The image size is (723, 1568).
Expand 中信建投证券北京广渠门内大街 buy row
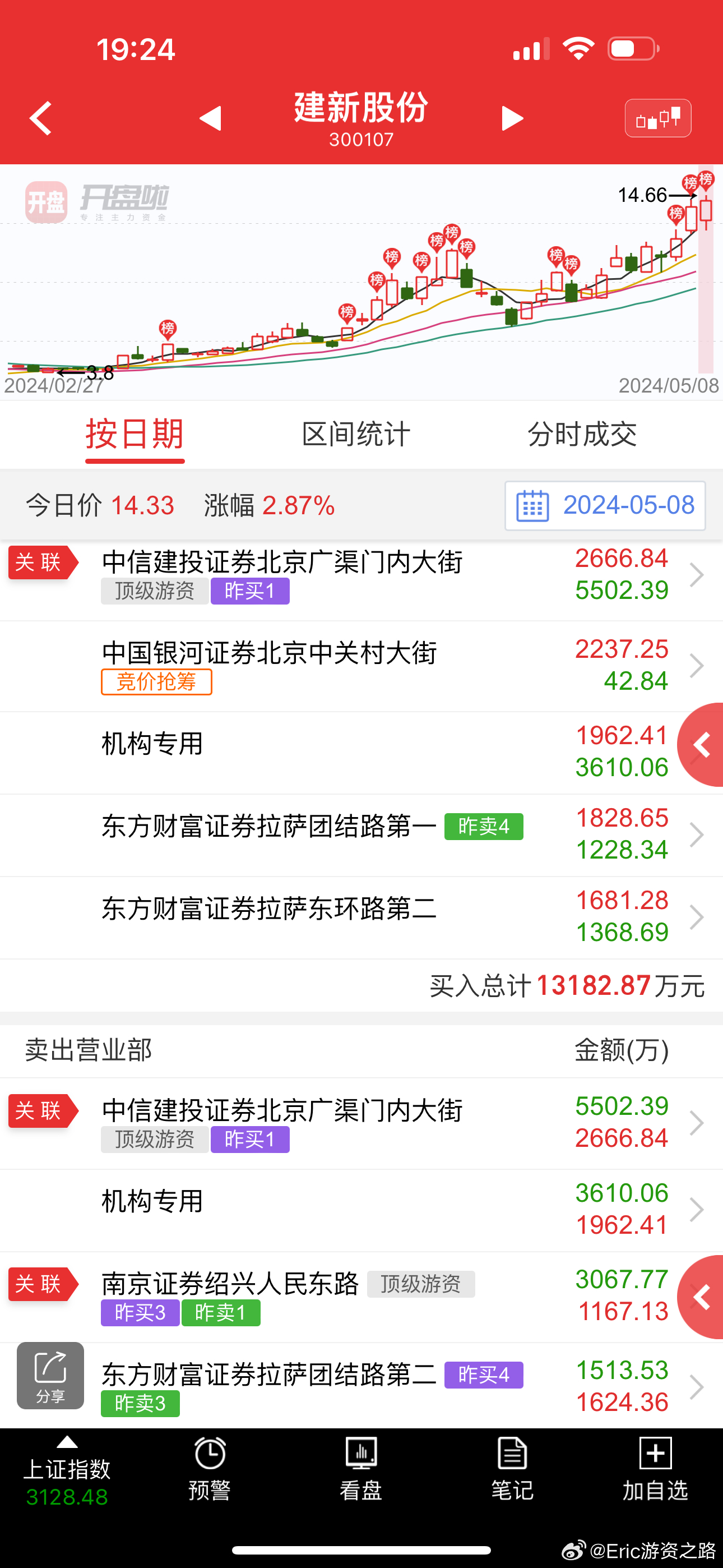(x=696, y=574)
